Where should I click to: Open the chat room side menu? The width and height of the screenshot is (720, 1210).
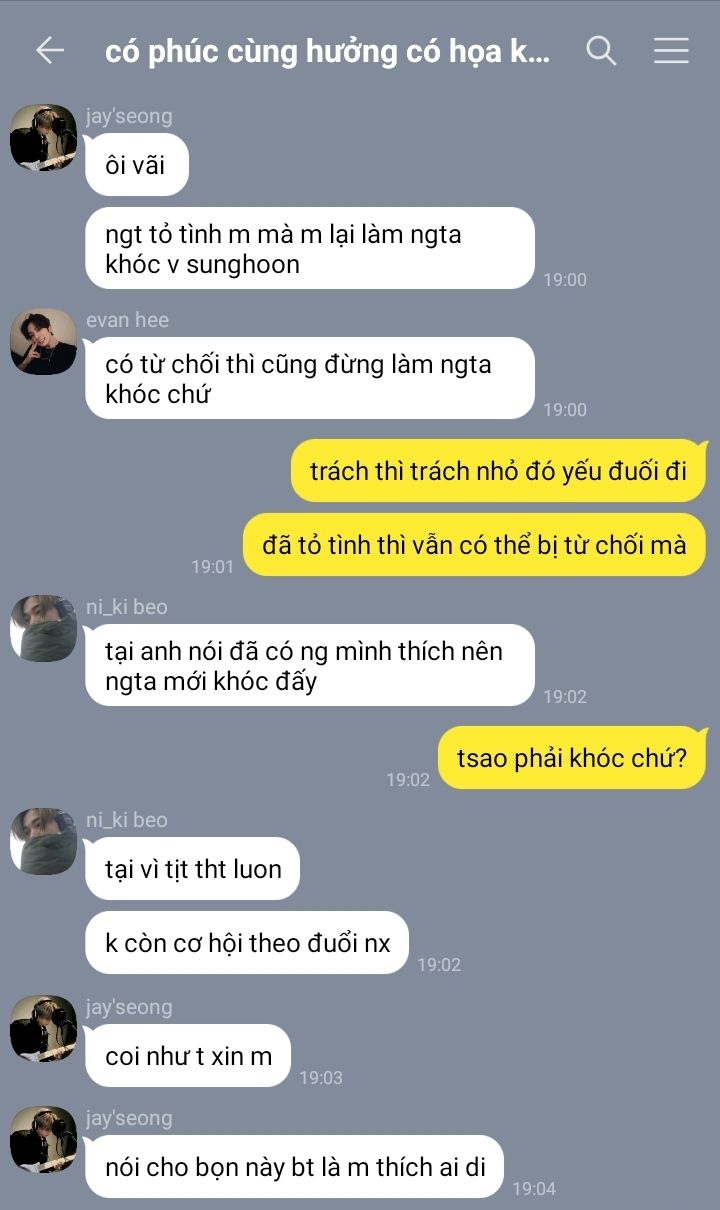point(671,51)
